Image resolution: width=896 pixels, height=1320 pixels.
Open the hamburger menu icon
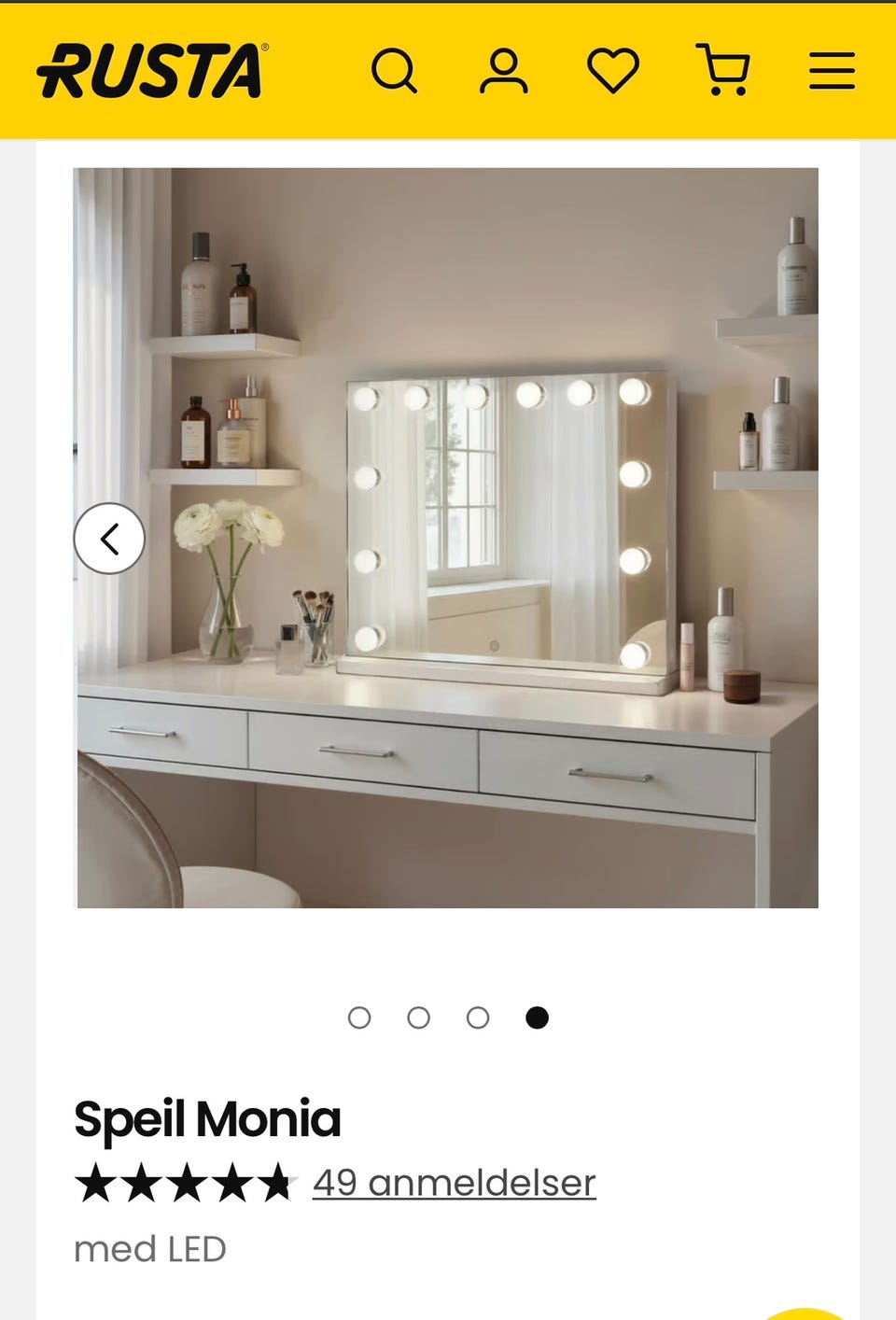tap(831, 70)
